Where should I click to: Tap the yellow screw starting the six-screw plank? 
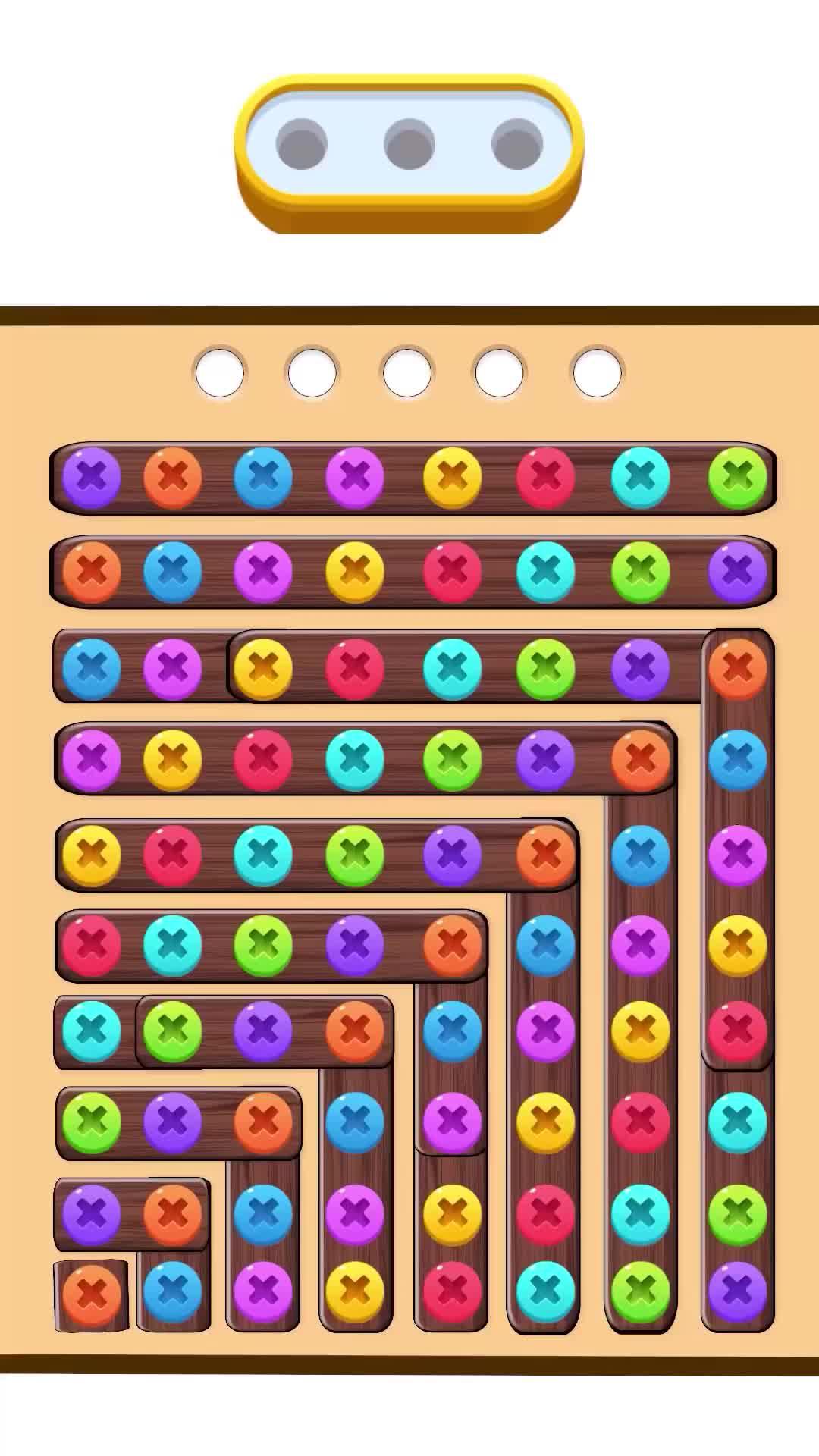pyautogui.click(x=92, y=855)
